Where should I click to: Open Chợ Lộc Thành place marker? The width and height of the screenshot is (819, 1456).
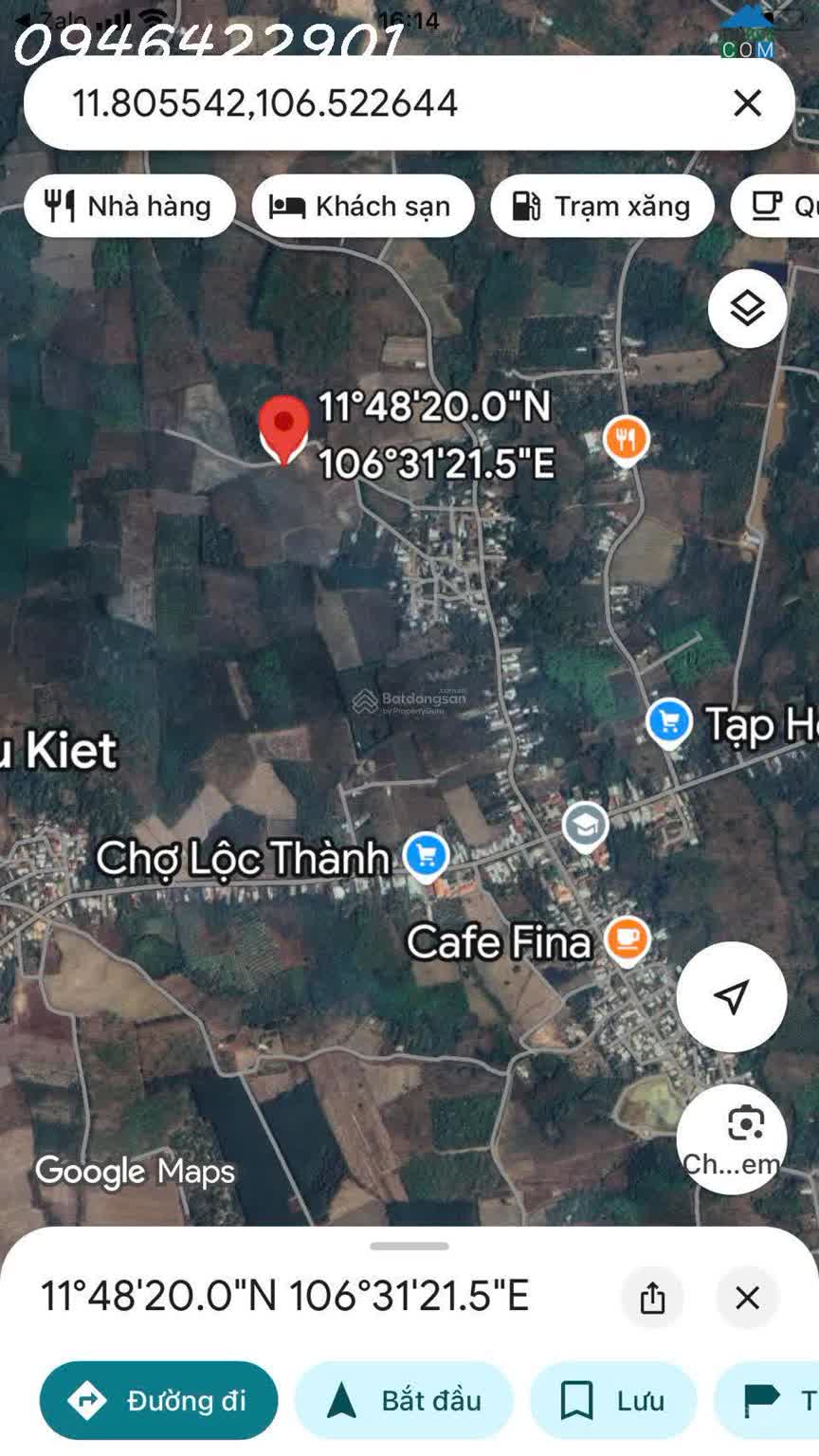pyautogui.click(x=426, y=856)
